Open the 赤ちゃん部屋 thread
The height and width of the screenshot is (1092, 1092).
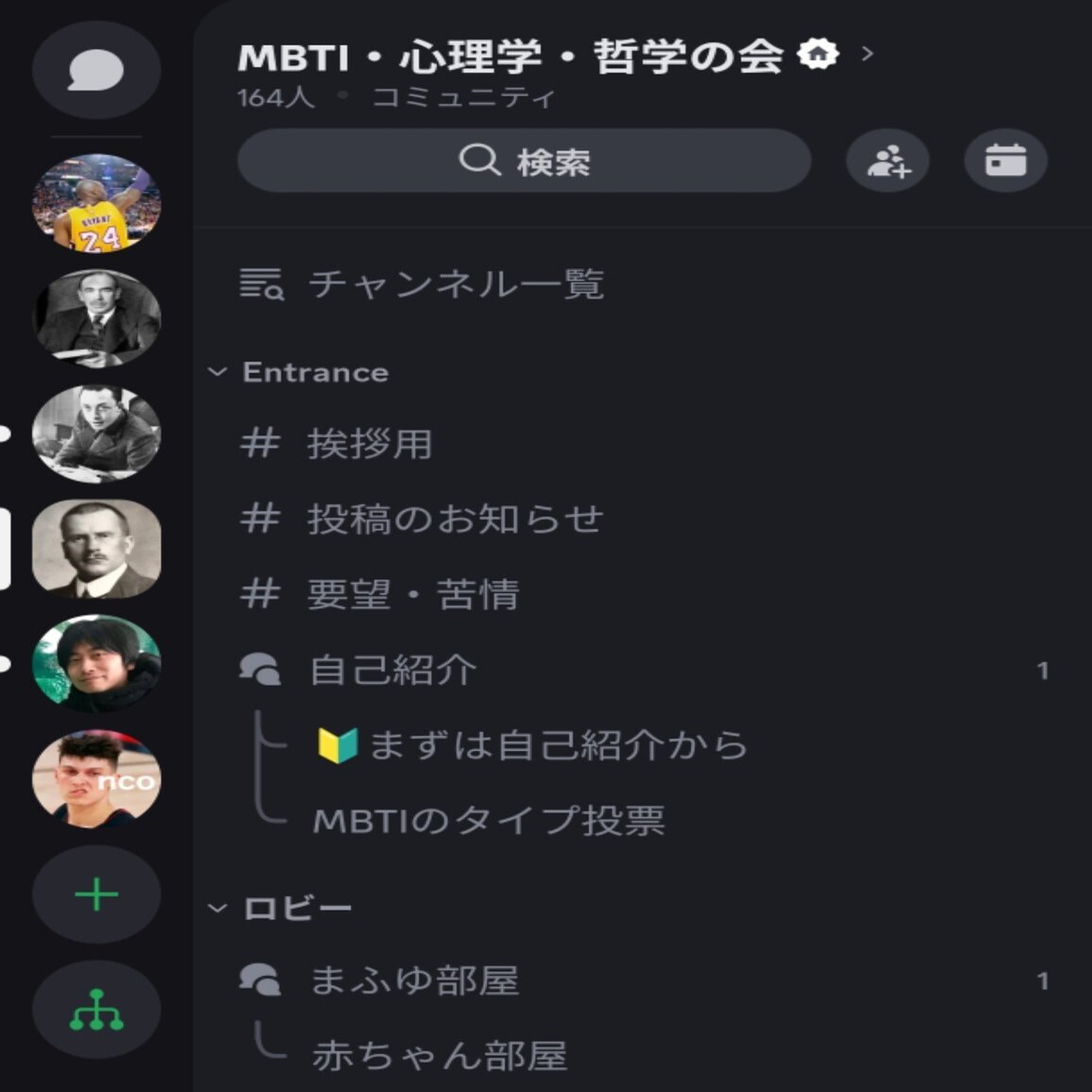click(439, 1055)
